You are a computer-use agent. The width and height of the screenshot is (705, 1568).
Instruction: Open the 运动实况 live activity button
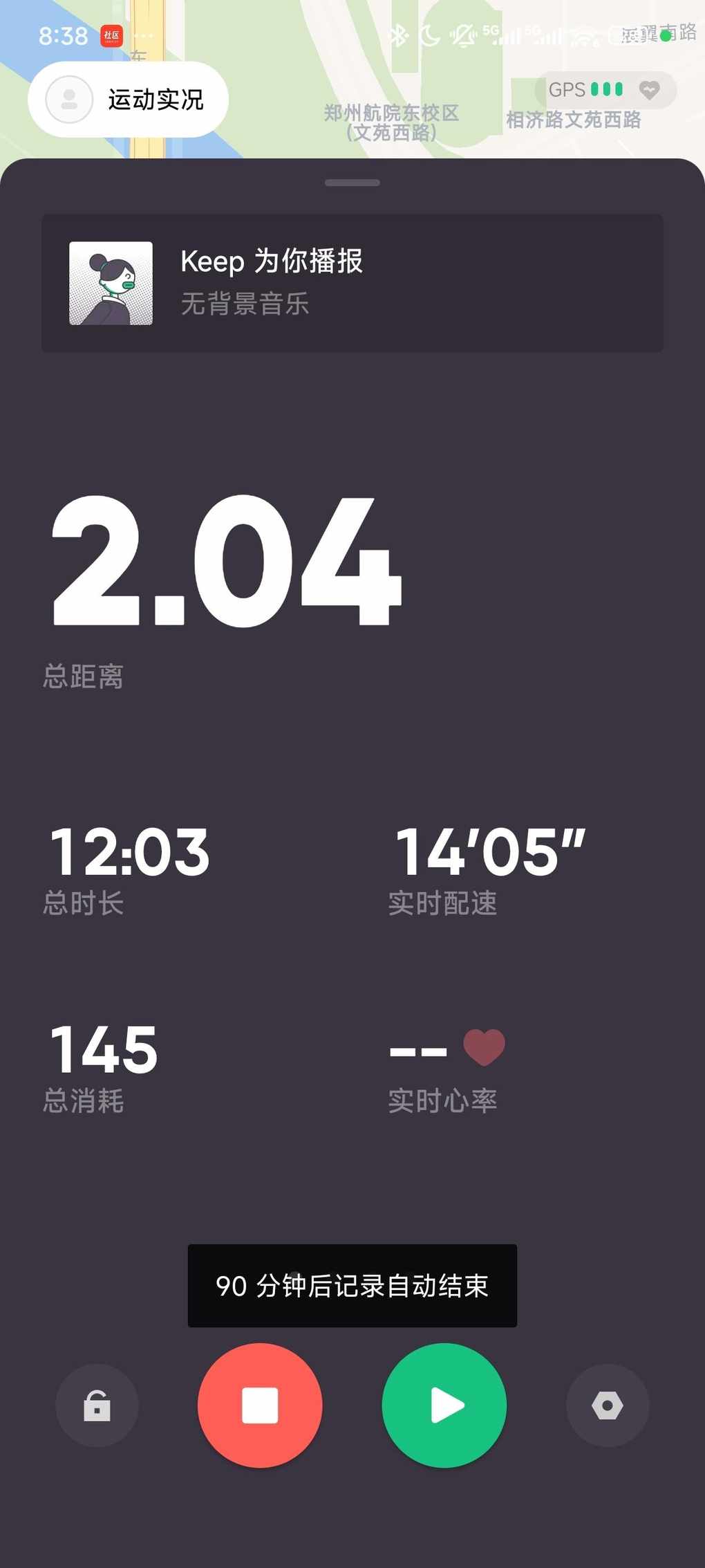129,100
